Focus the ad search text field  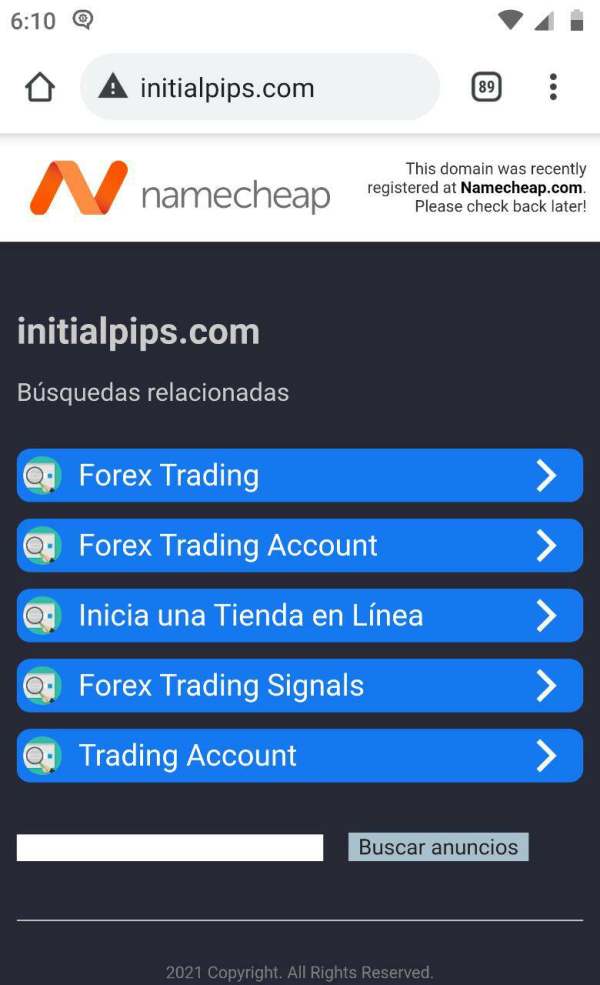pos(170,847)
